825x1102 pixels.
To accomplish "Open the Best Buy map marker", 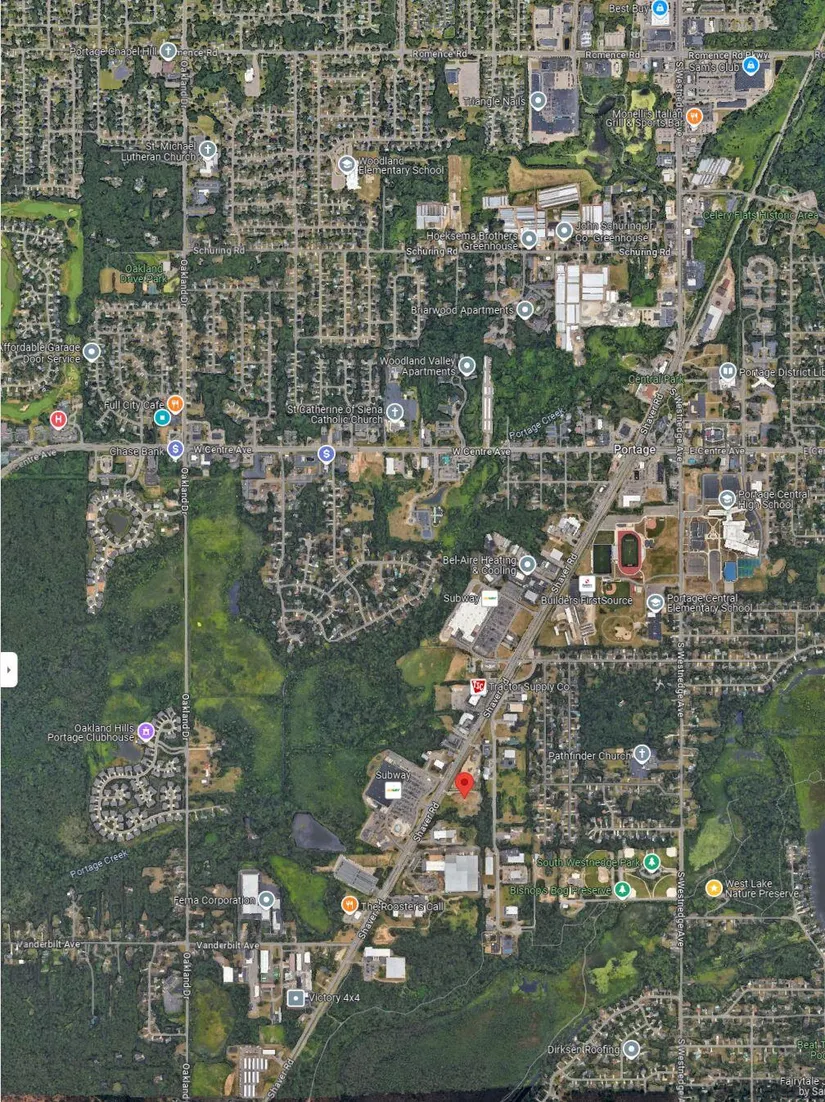I will pyautogui.click(x=659, y=10).
